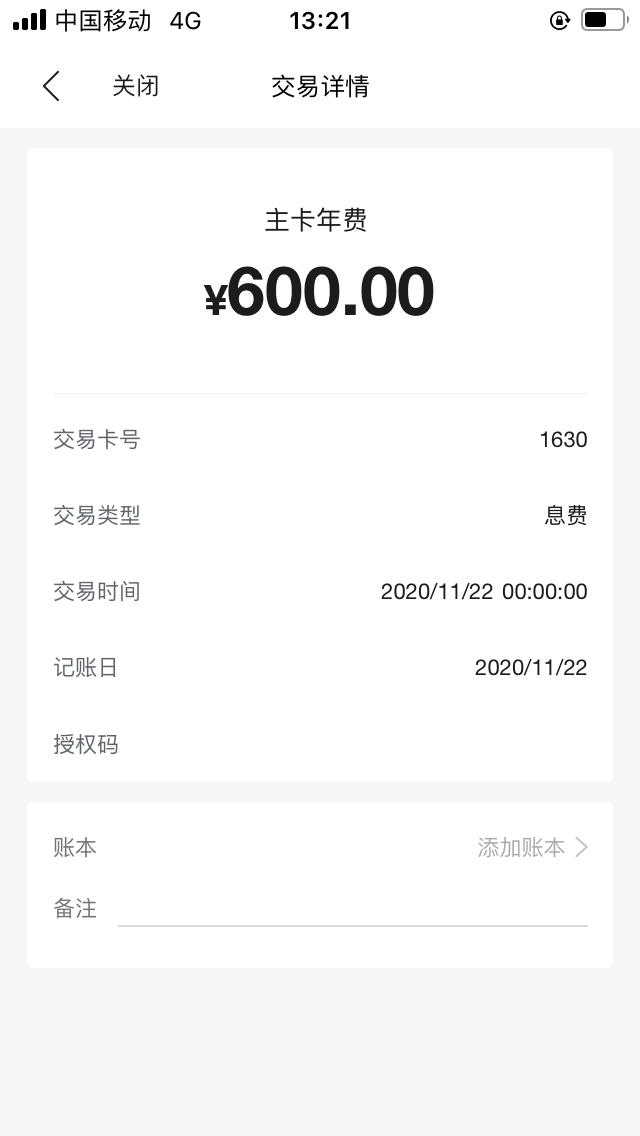The height and width of the screenshot is (1136, 640).
Task: Go back using the top-left arrow
Action: [x=51, y=86]
